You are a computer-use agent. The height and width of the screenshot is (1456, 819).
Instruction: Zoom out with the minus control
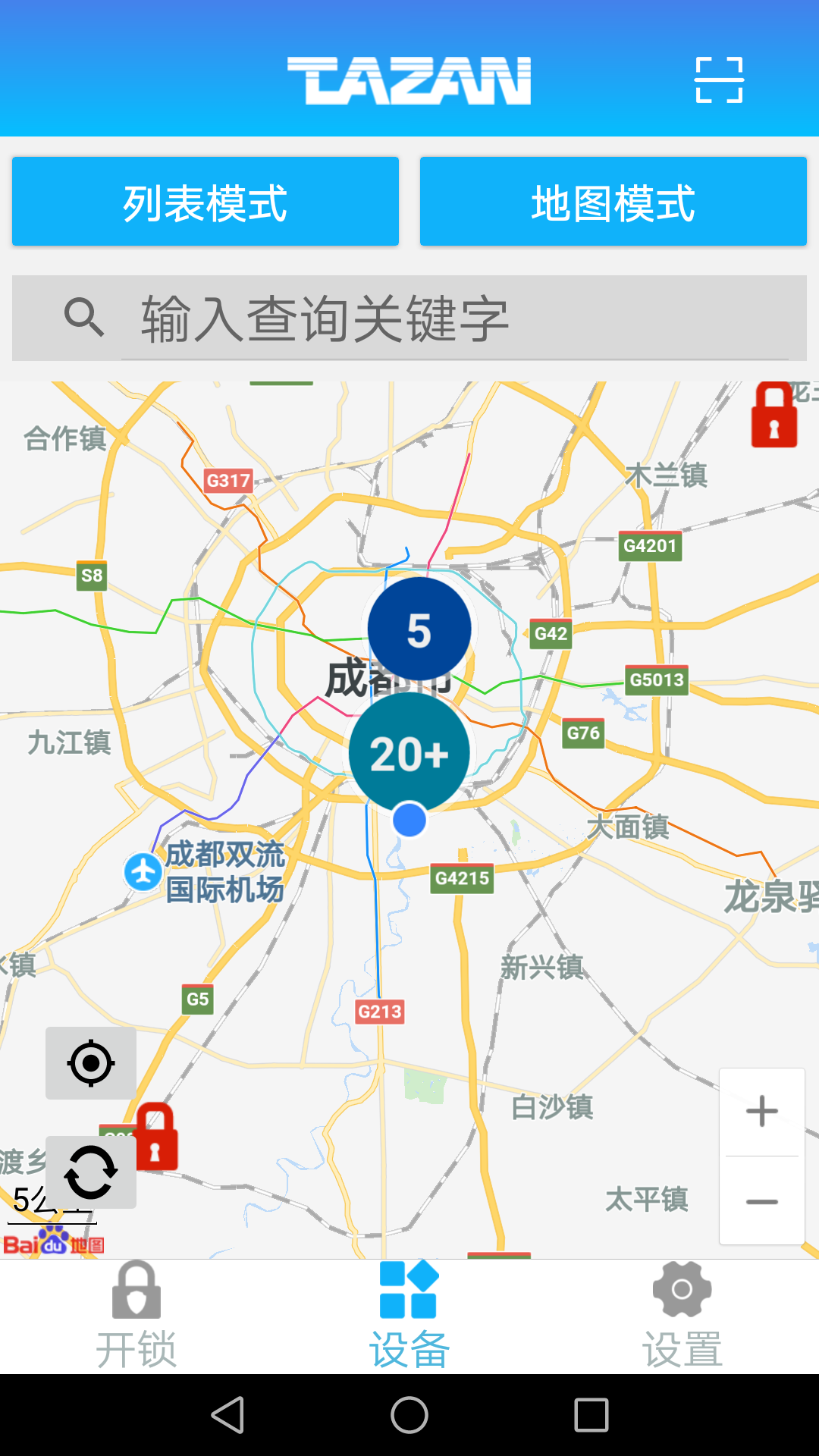tap(761, 1203)
